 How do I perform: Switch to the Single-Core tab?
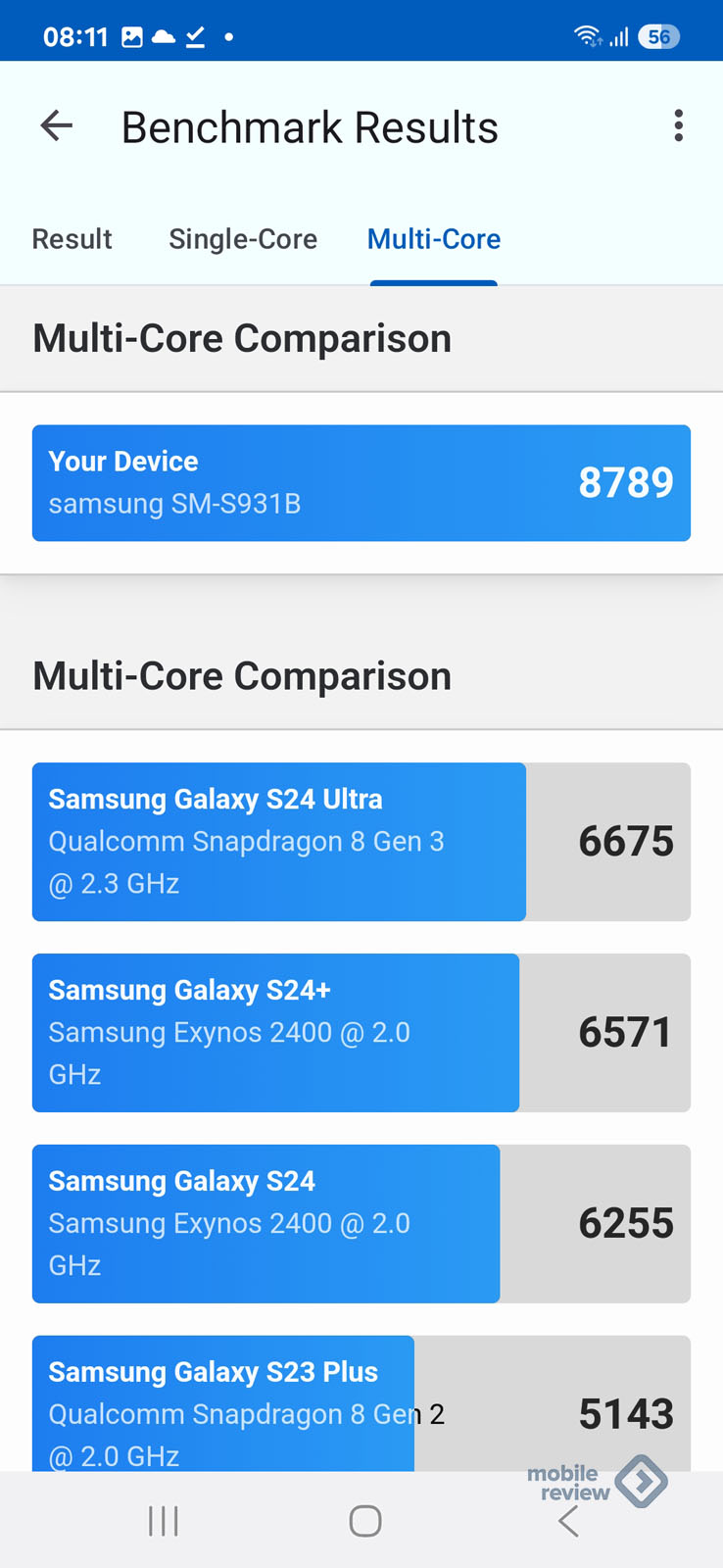point(243,239)
